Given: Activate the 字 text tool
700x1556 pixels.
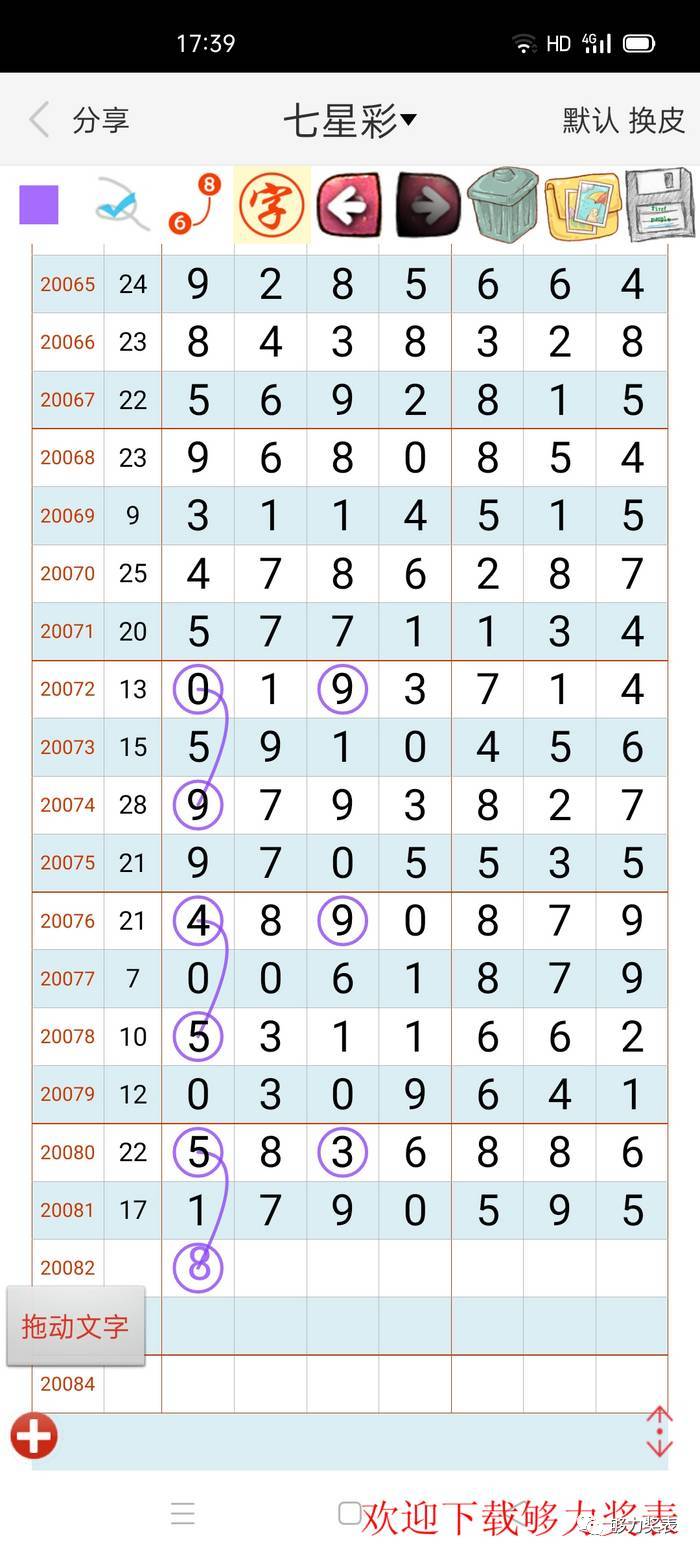Looking at the screenshot, I should [272, 204].
